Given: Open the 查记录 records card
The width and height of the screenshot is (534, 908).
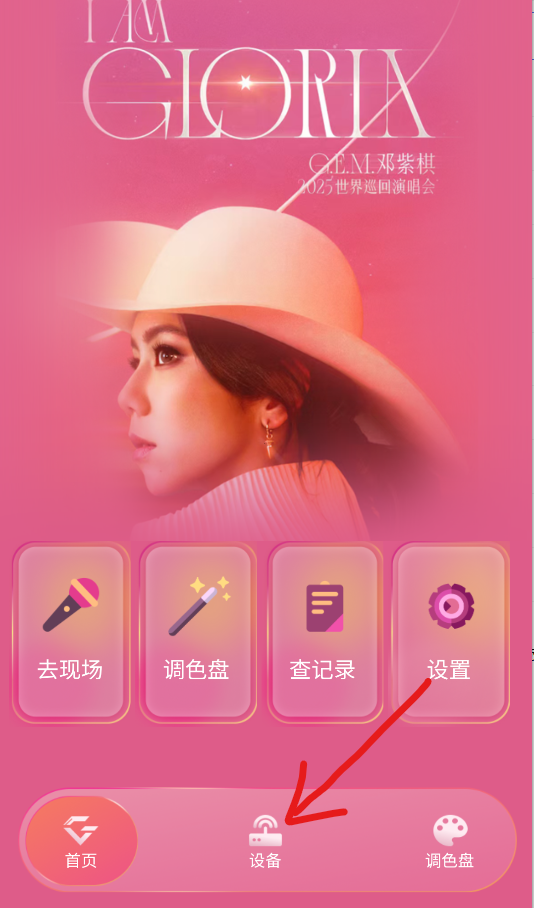Looking at the screenshot, I should click(x=324, y=632).
